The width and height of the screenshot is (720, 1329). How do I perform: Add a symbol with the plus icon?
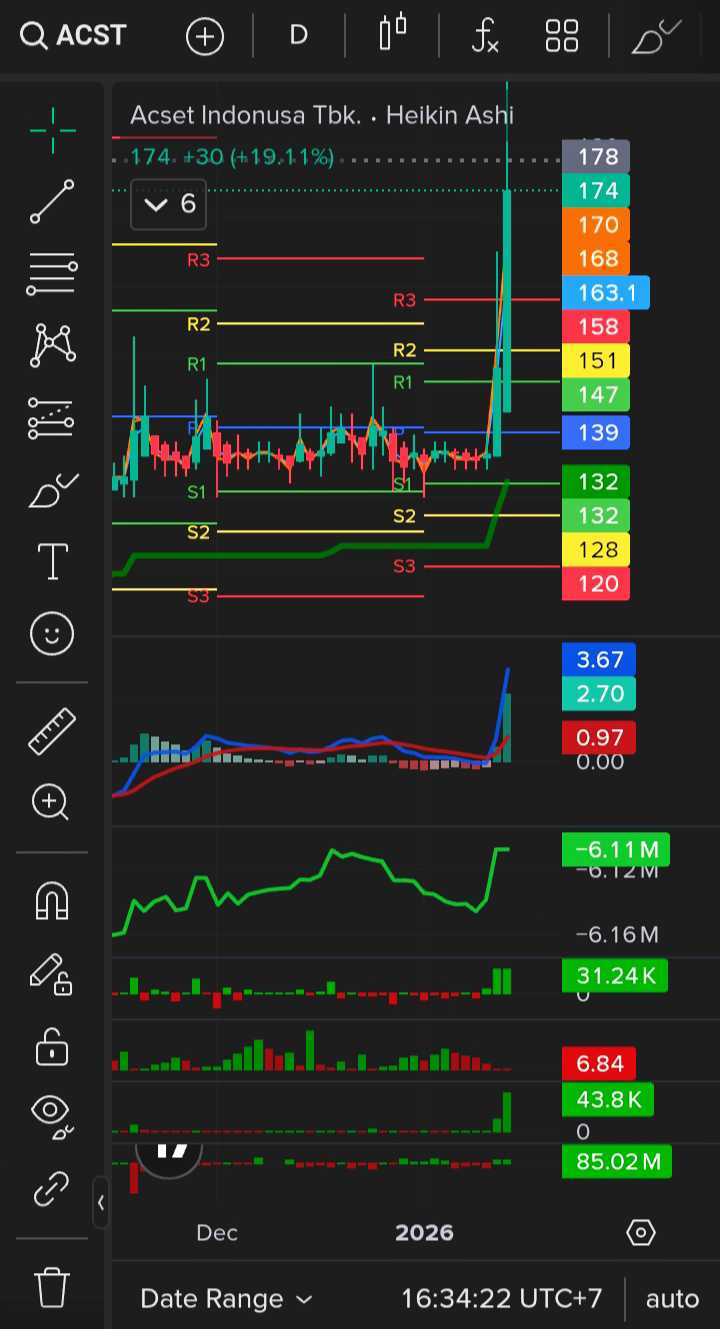(x=205, y=37)
